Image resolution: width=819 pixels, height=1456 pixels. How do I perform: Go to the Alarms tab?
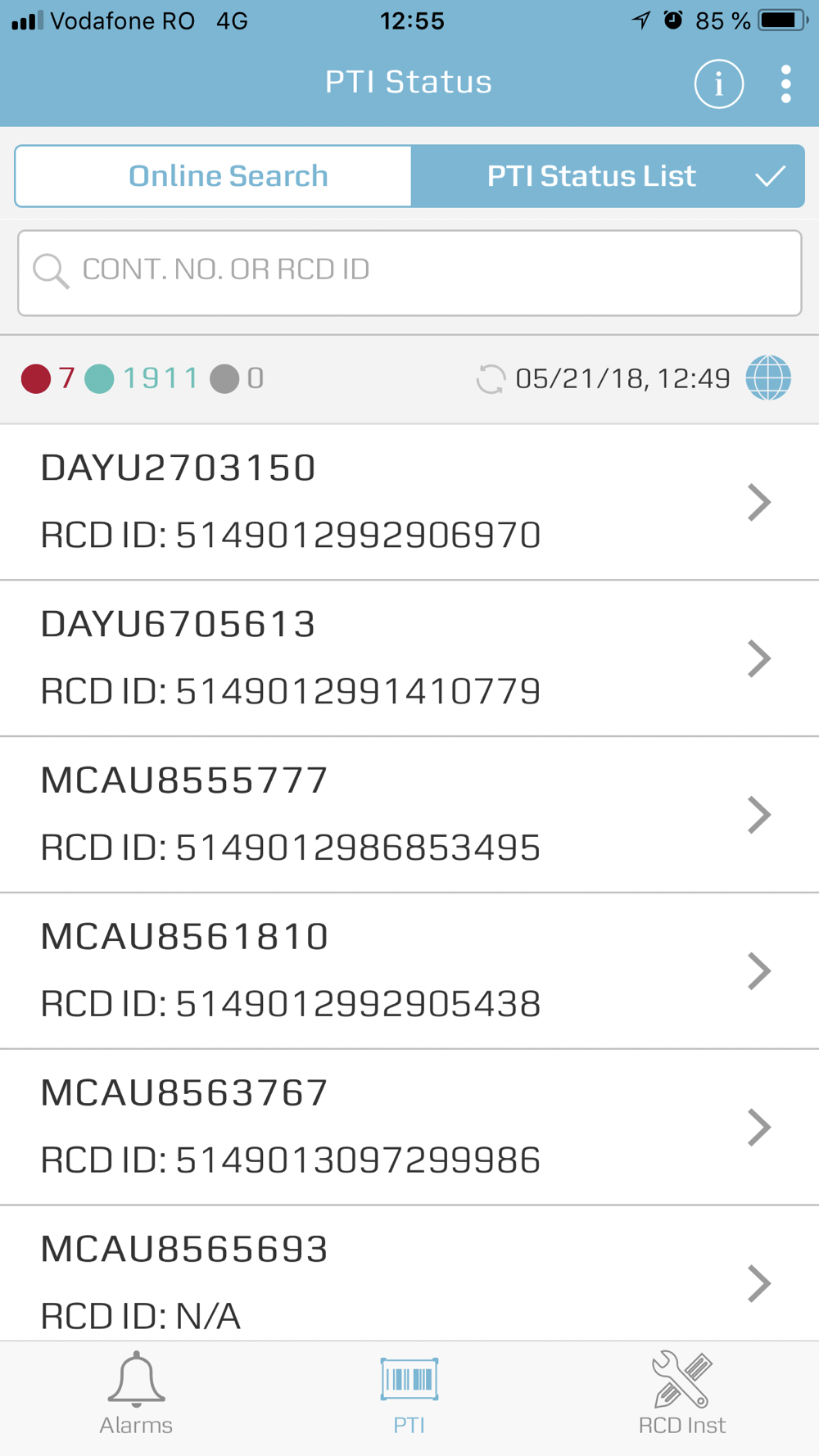[136, 1395]
